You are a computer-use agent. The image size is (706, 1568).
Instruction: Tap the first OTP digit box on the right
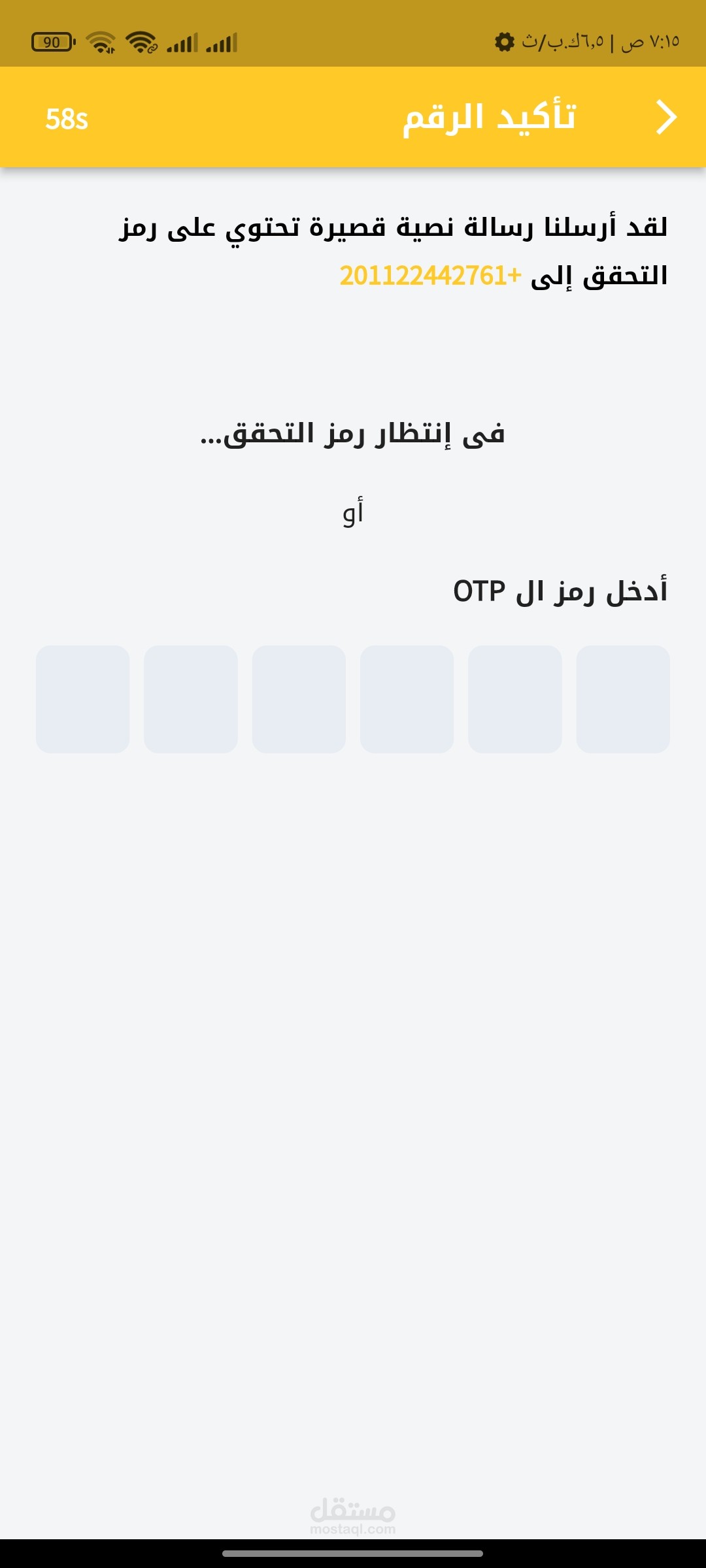point(623,699)
